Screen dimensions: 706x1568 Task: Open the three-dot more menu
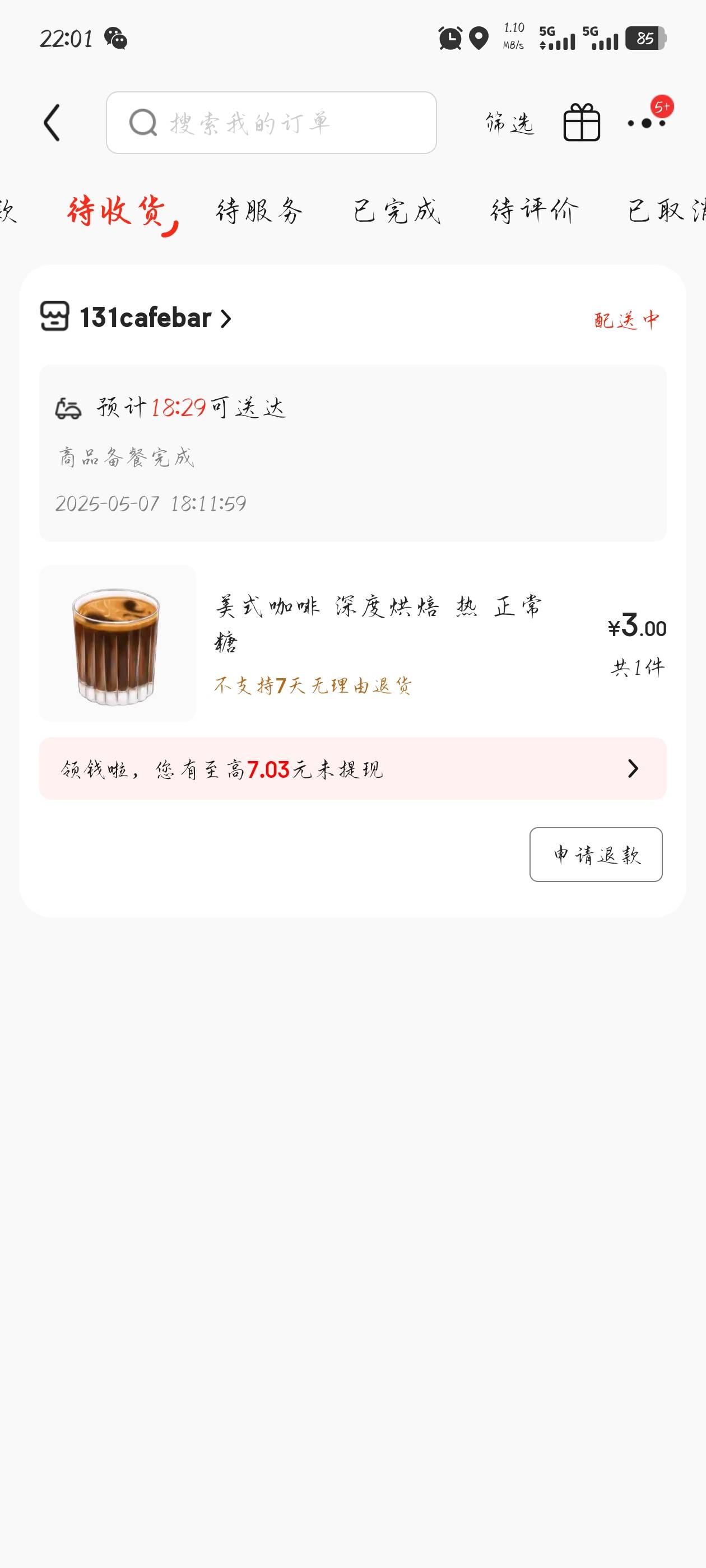(646, 123)
